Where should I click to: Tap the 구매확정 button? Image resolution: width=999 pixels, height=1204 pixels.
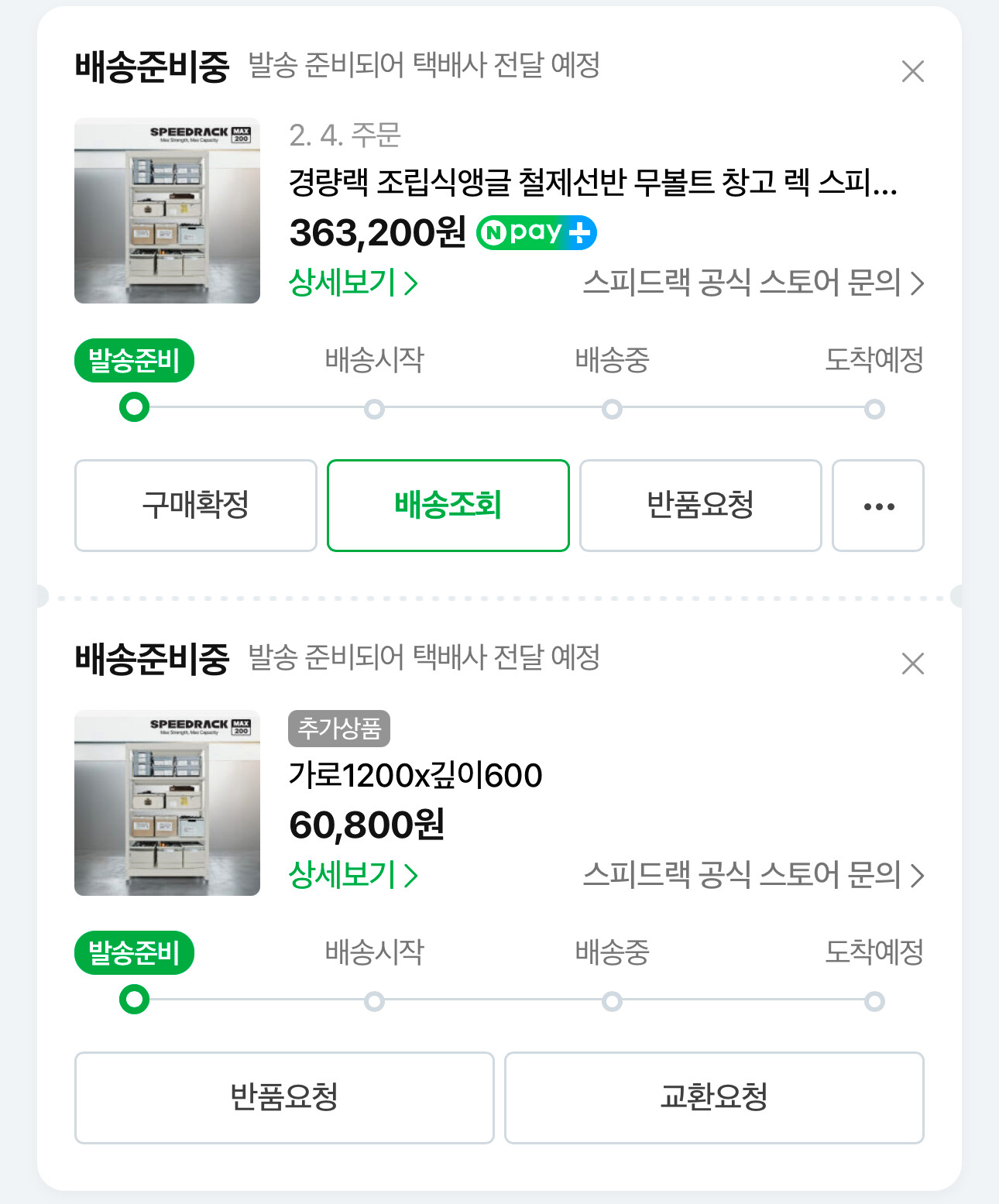[x=196, y=506]
